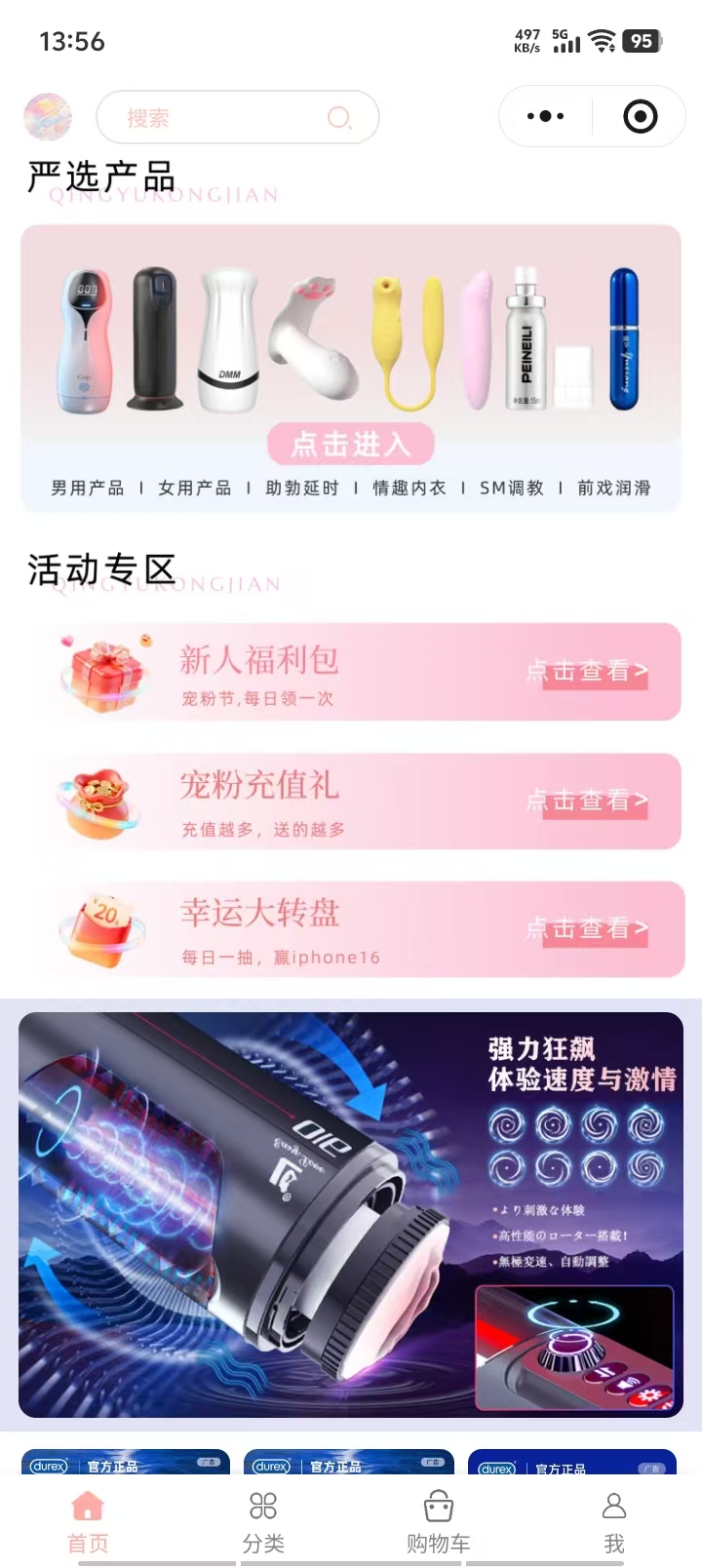Open the mini program three-dot menu

545,116
